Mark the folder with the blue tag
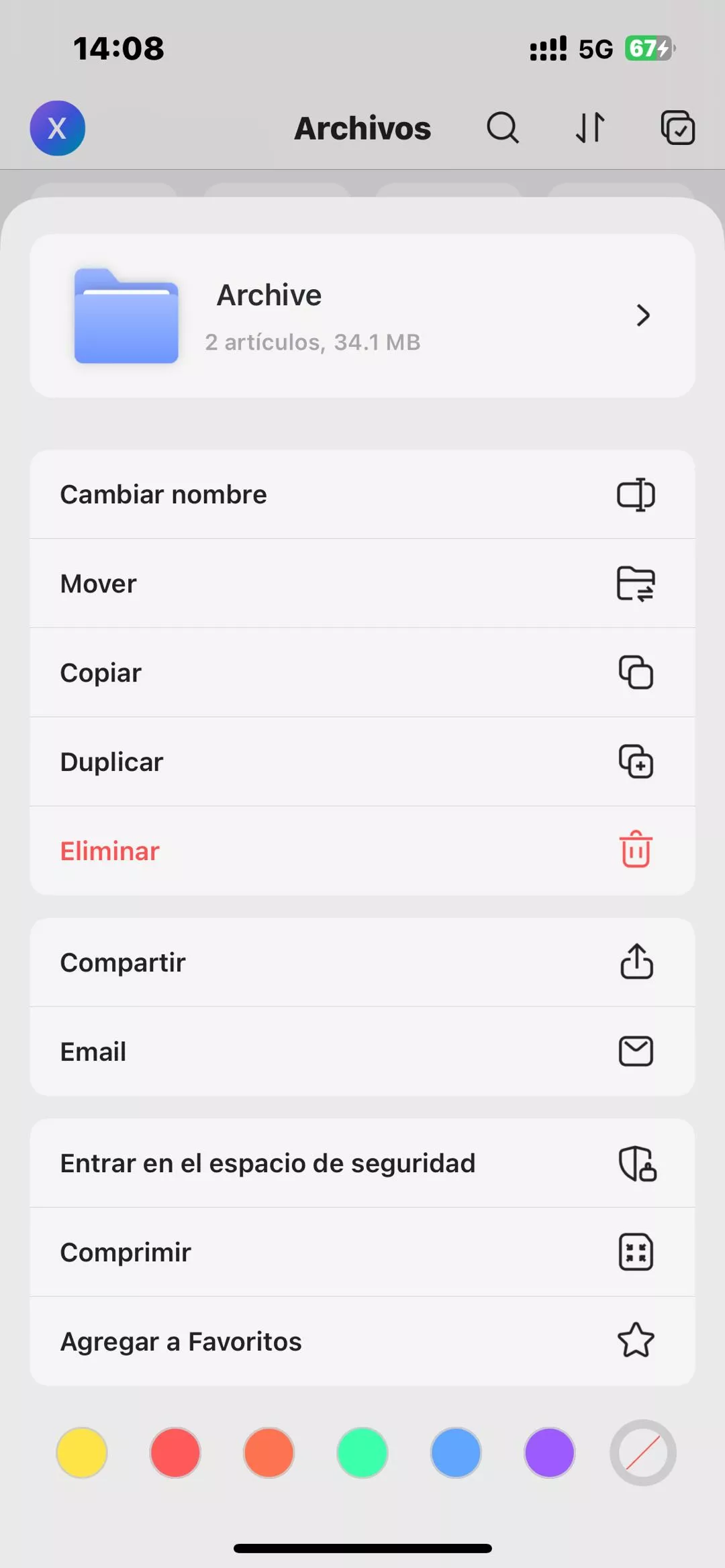Image resolution: width=725 pixels, height=1568 pixels. pyautogui.click(x=456, y=1453)
